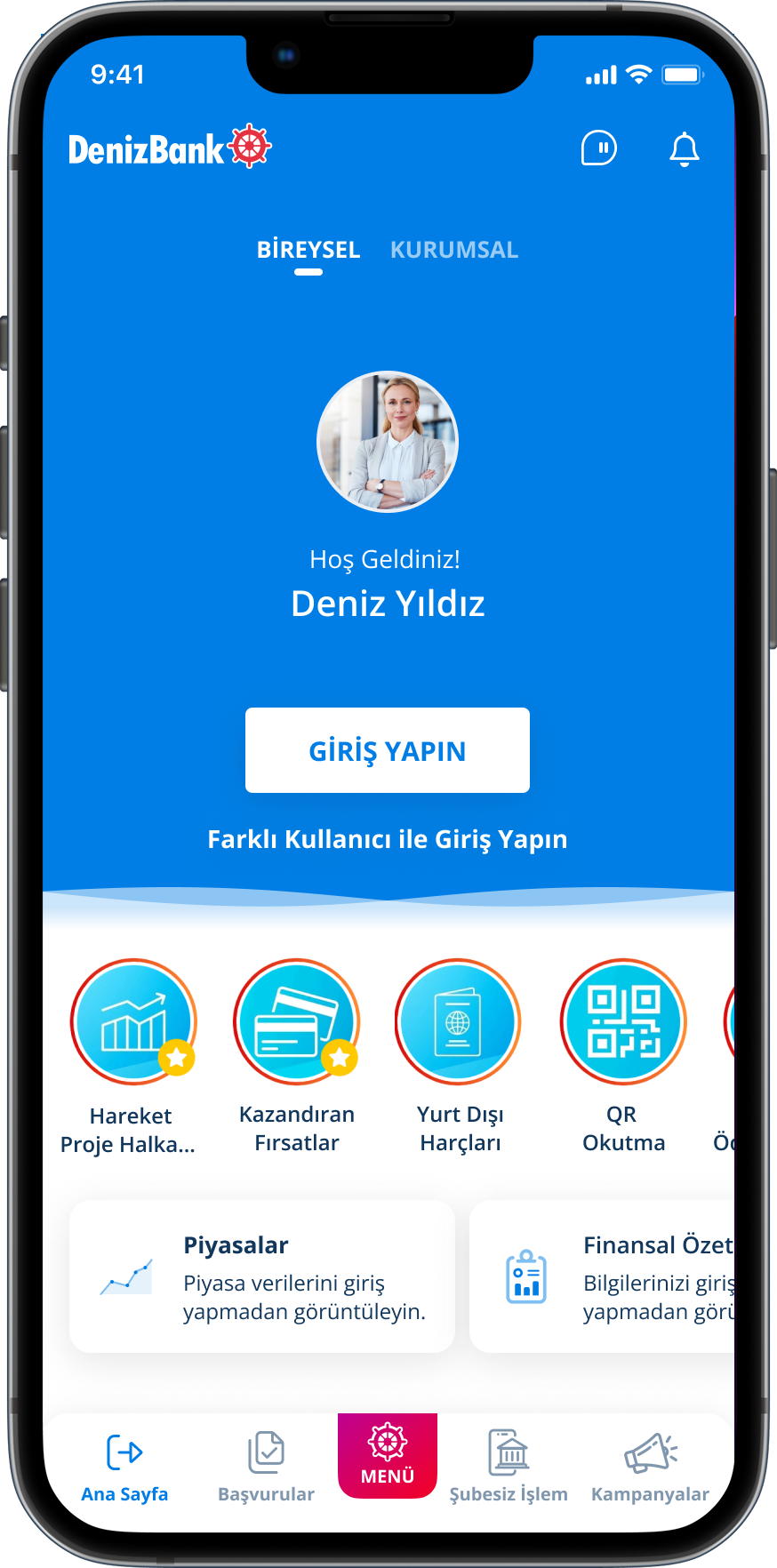Launch QR Okutma
Image resolution: width=777 pixels, height=1568 pixels.
623,1022
